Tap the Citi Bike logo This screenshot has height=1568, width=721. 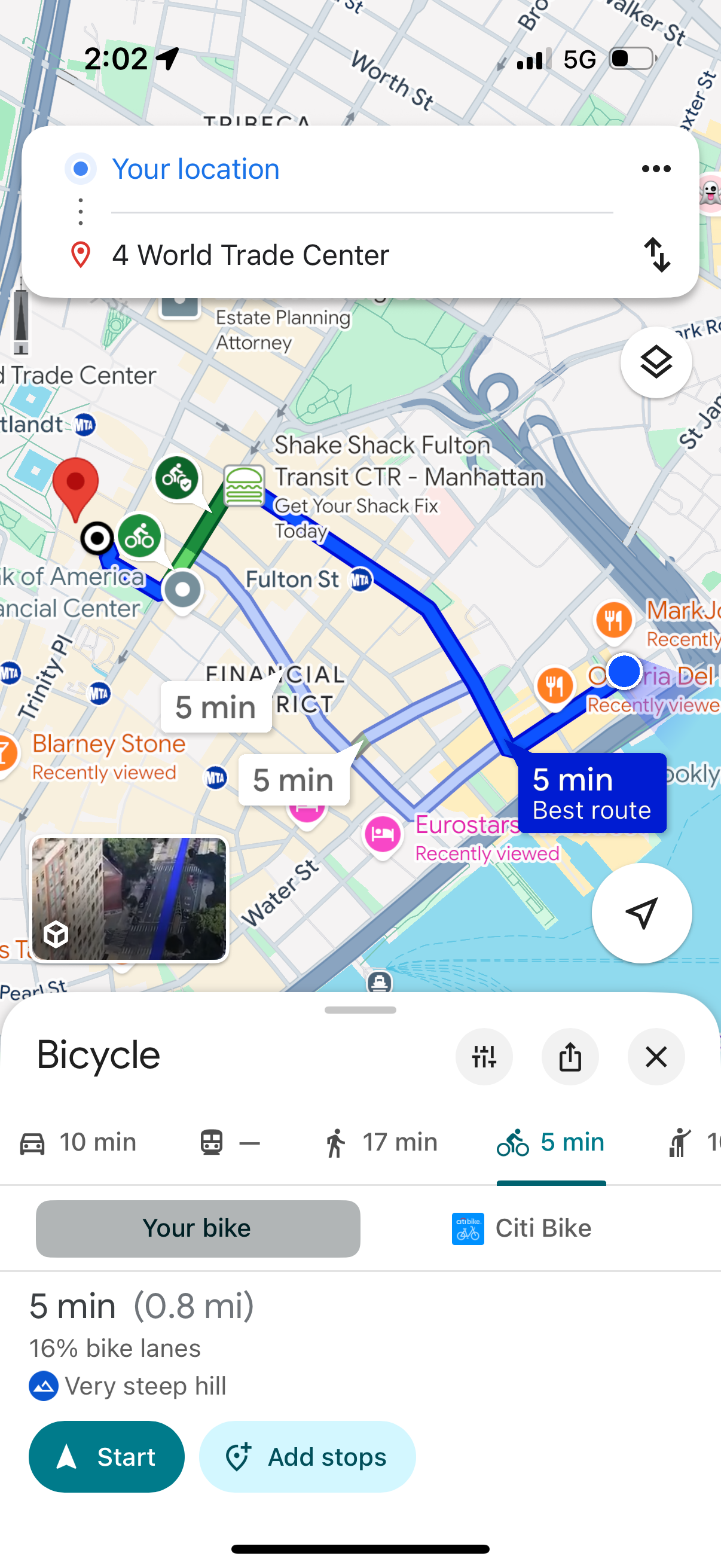click(x=468, y=1228)
